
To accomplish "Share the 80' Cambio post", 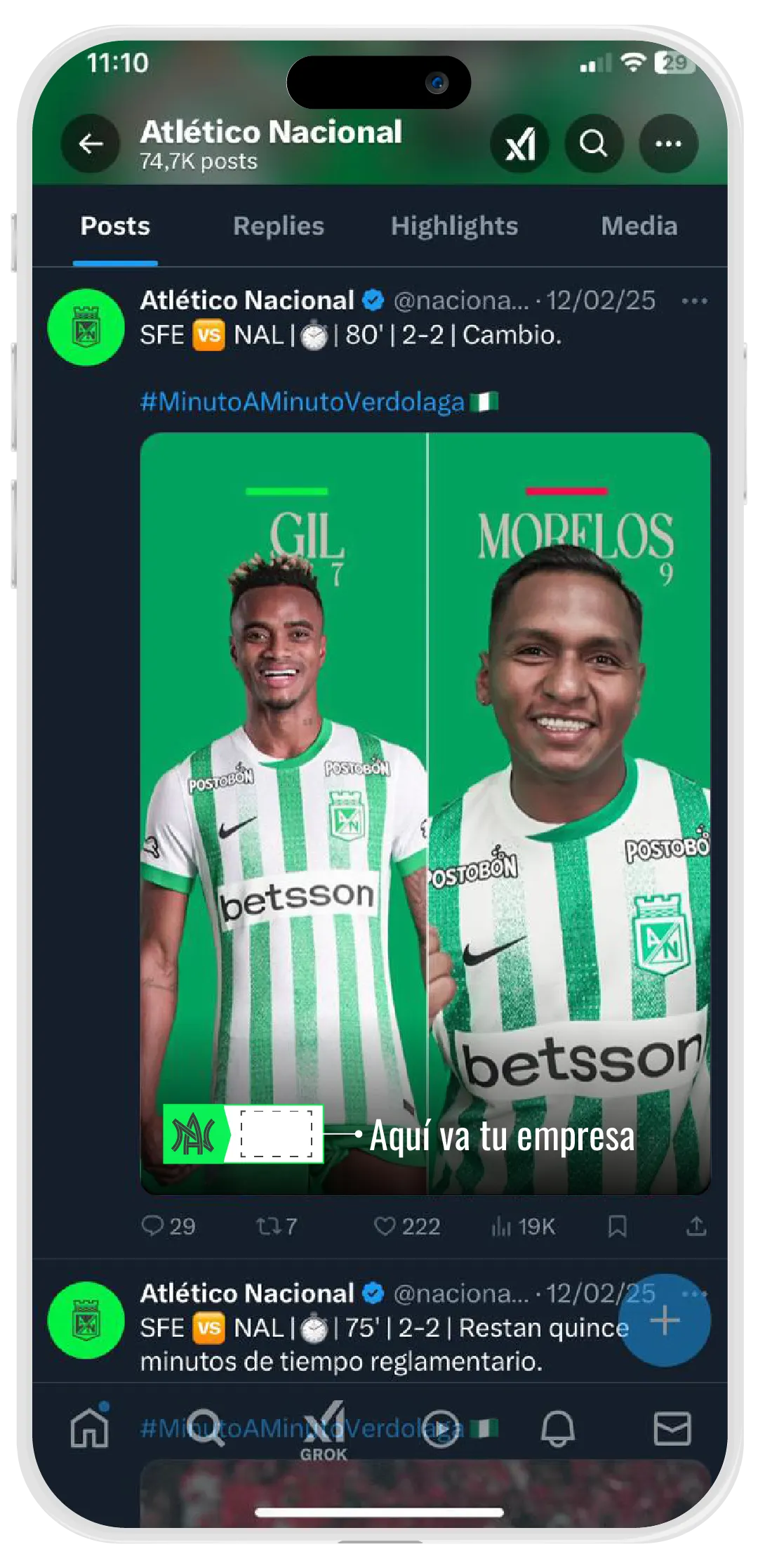I will [x=696, y=1226].
